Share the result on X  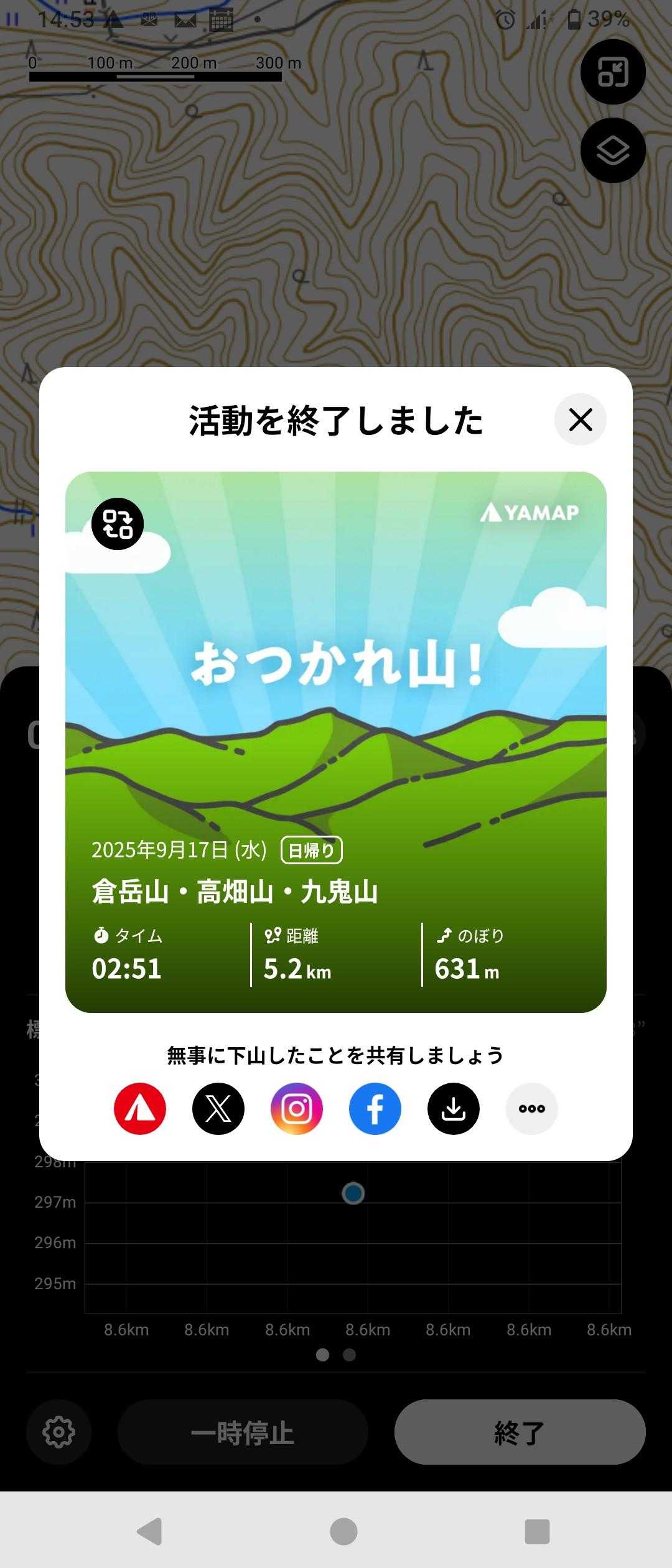[218, 1109]
